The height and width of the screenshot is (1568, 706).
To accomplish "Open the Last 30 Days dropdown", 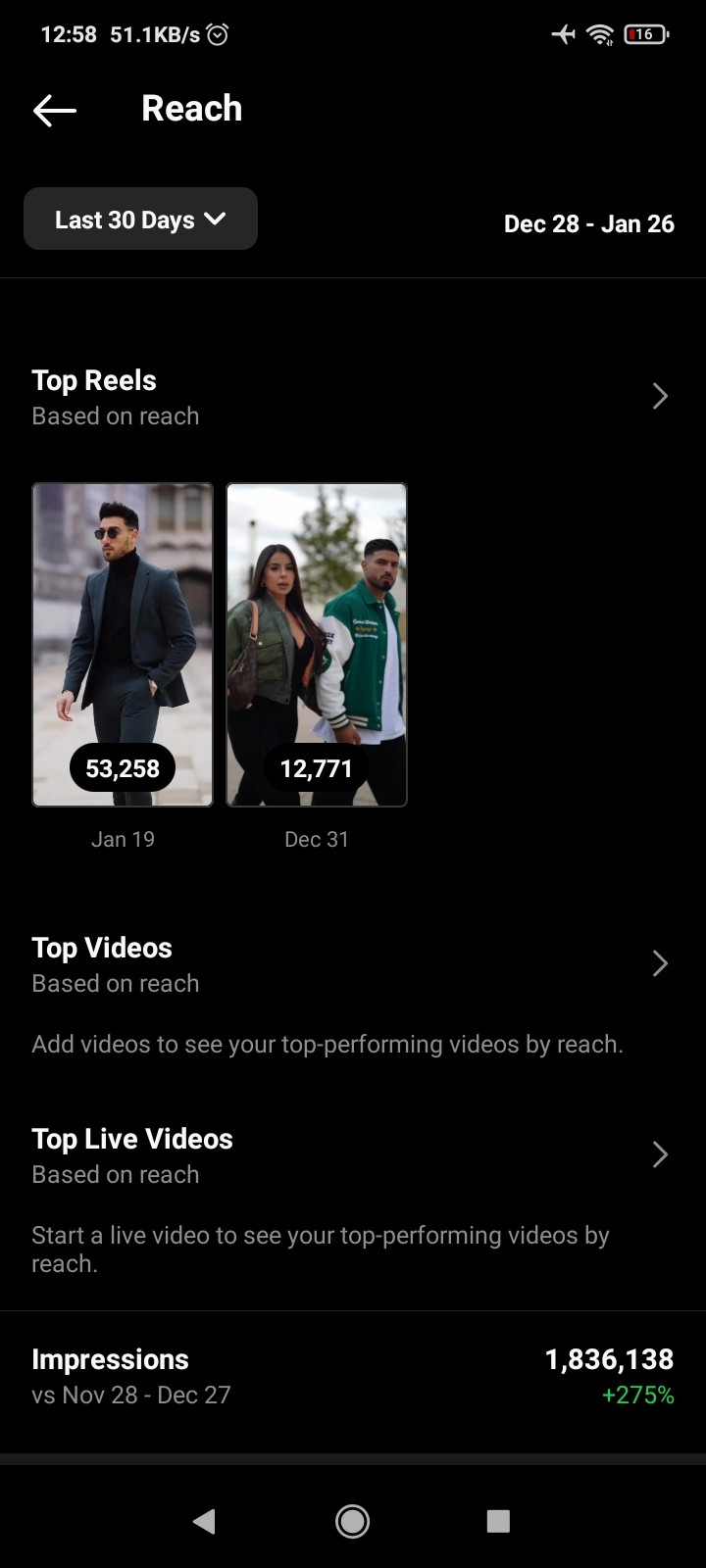I will tap(140, 220).
